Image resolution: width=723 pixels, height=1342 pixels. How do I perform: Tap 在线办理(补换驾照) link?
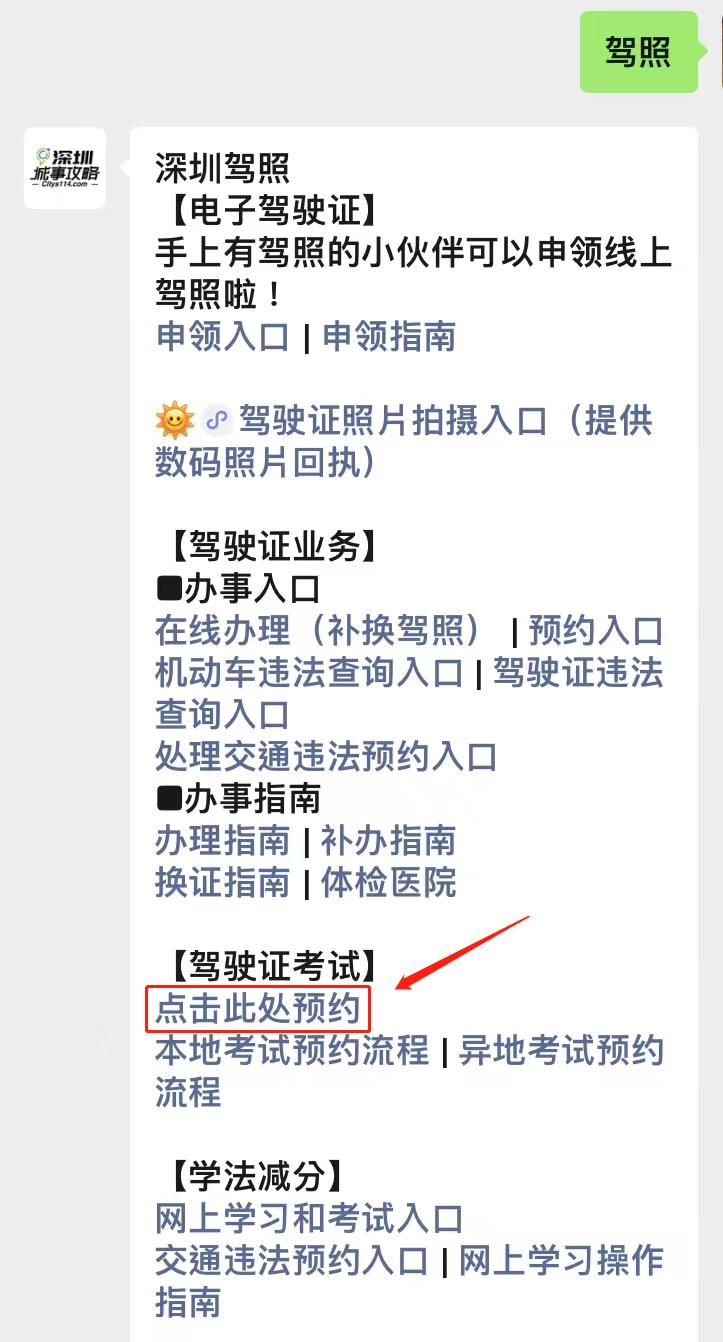[x=318, y=631]
